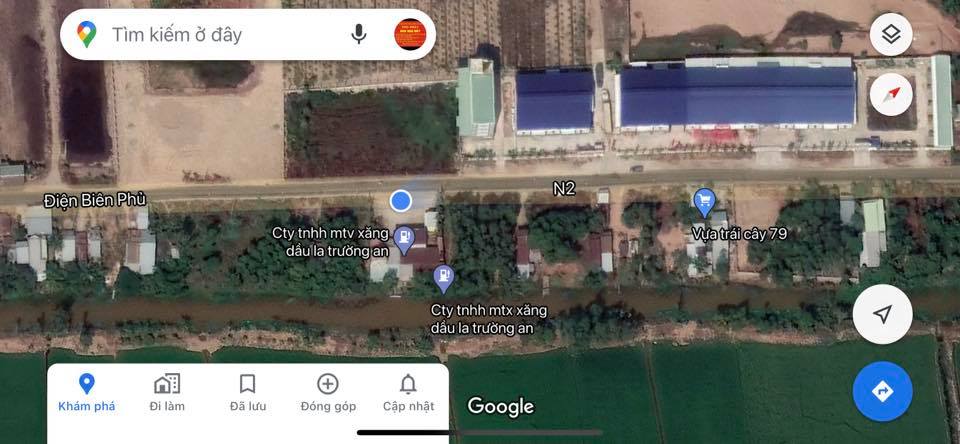Center the map on my location
The image size is (960, 444).
coord(882,315)
